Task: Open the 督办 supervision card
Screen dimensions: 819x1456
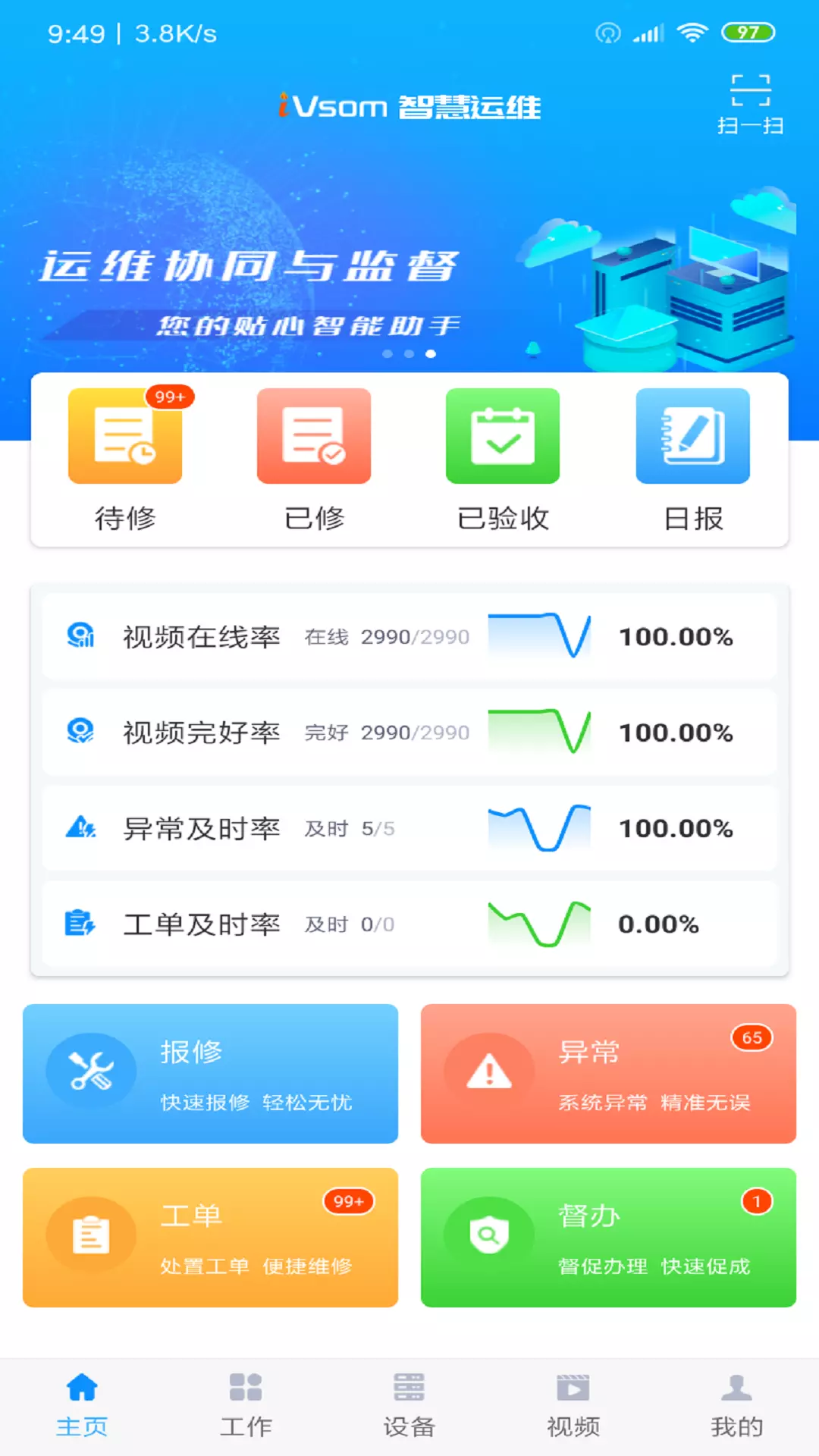Action: point(608,1238)
